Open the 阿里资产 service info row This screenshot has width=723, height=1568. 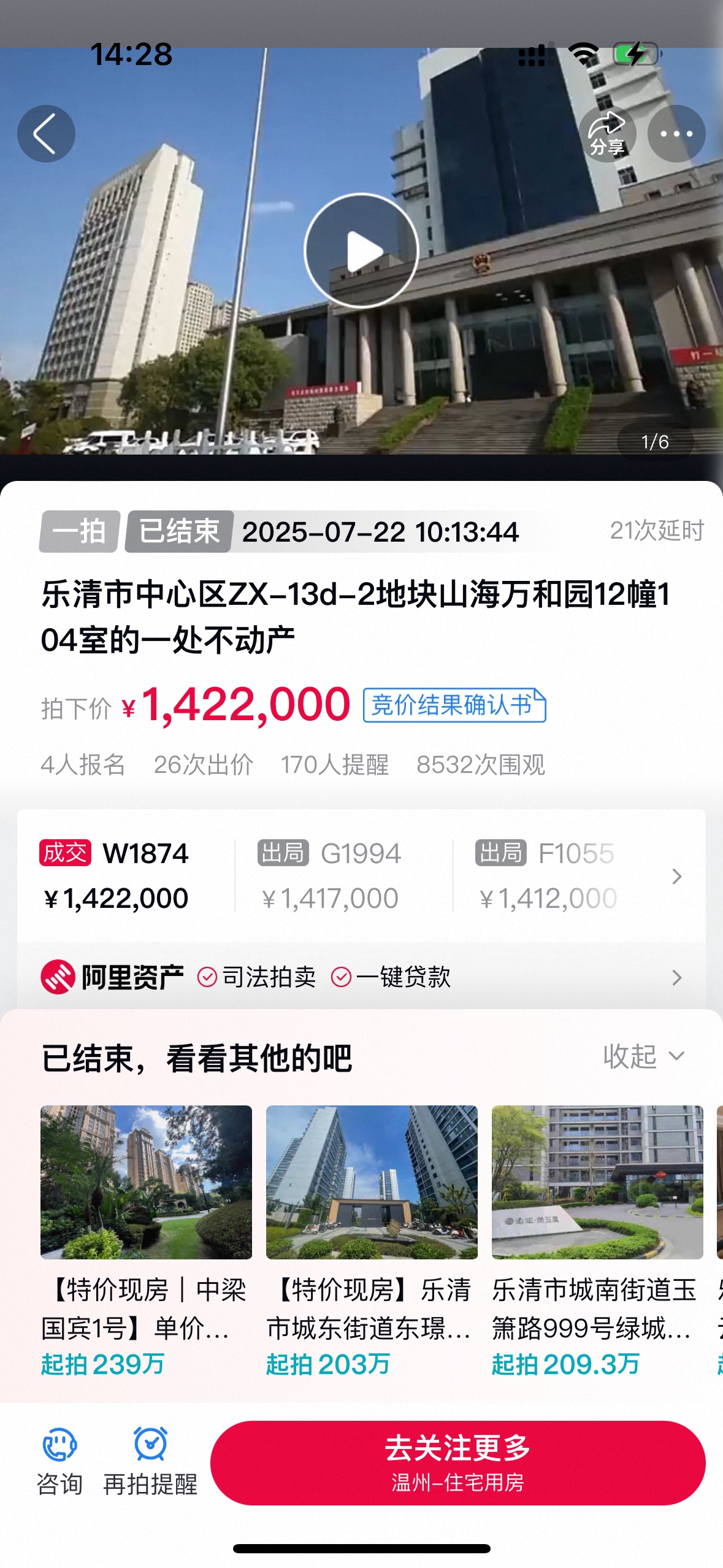coord(361,977)
